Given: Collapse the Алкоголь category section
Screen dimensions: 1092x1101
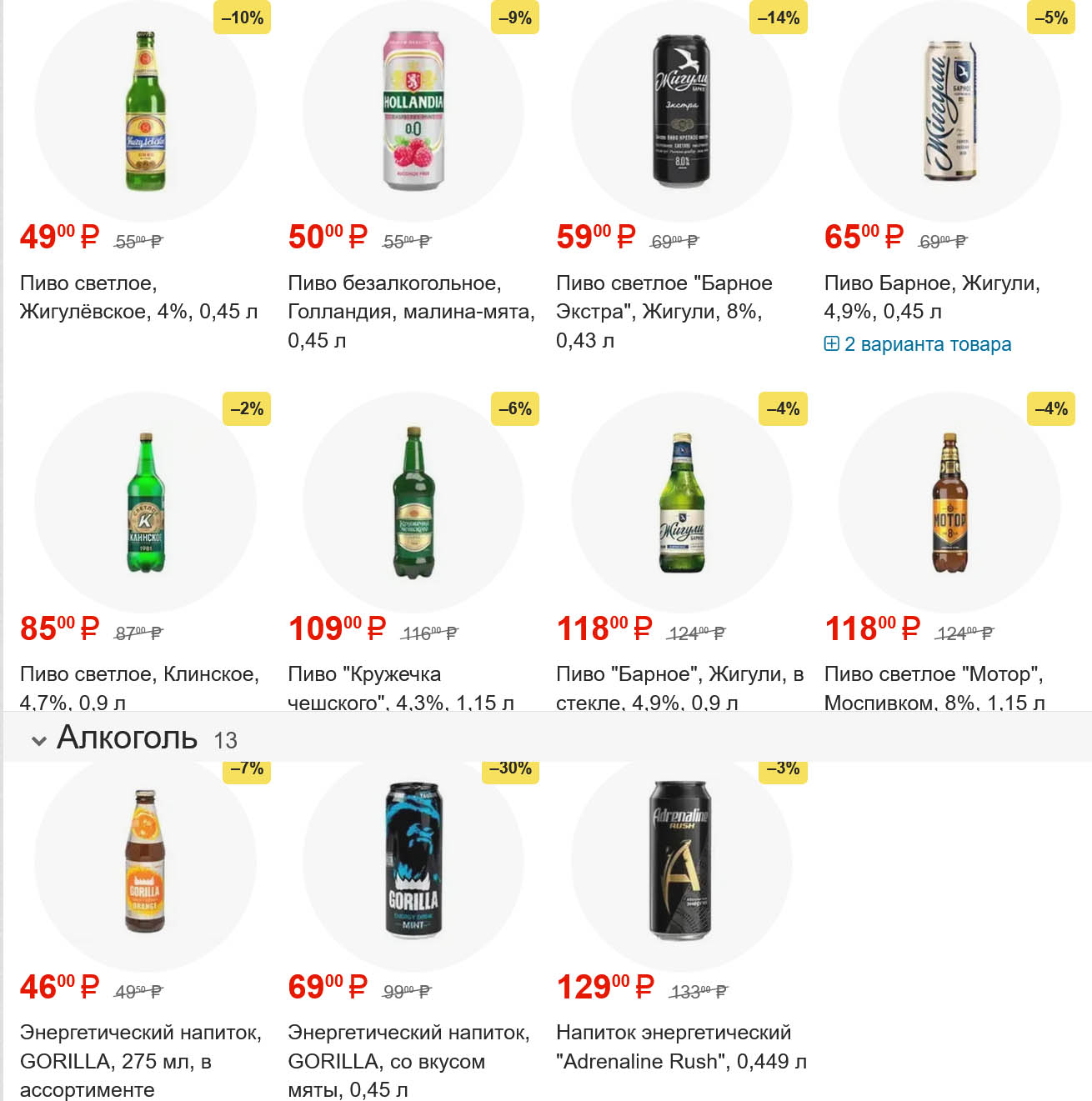Looking at the screenshot, I should pos(38,740).
